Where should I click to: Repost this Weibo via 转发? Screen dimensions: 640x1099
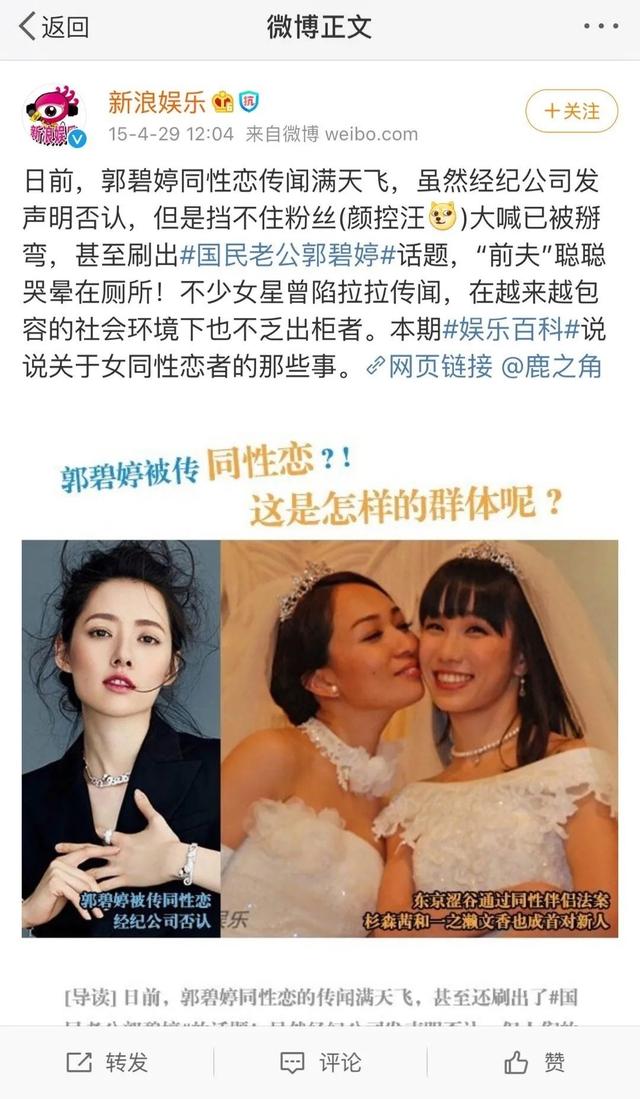tap(107, 1063)
